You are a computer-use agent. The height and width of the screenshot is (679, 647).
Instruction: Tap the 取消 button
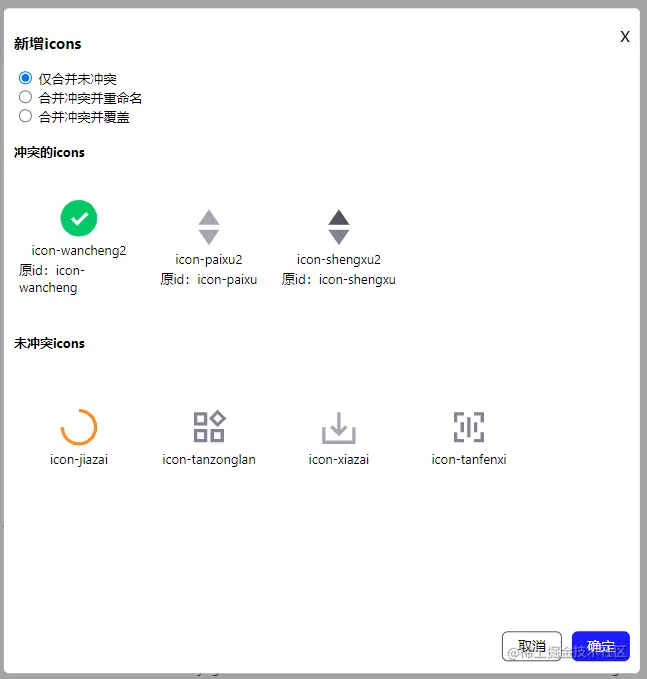531,646
